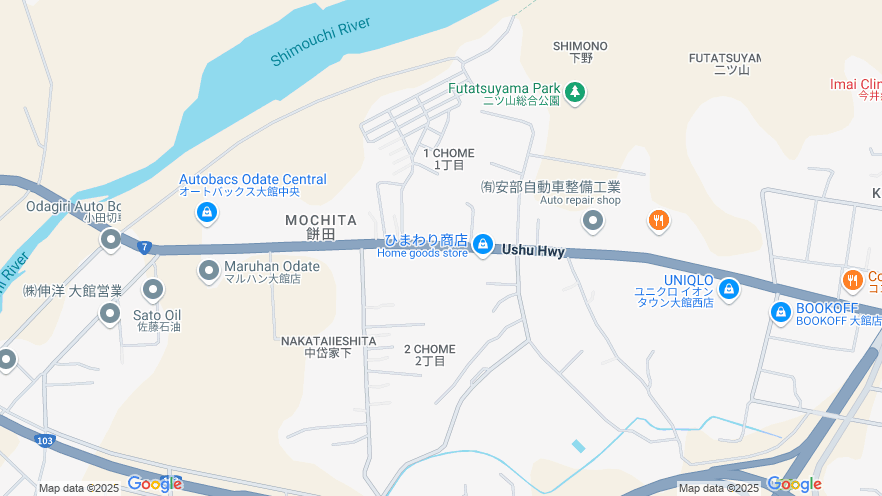Open the Maruhan Odate marker
Image resolution: width=882 pixels, height=496 pixels.
tap(209, 270)
